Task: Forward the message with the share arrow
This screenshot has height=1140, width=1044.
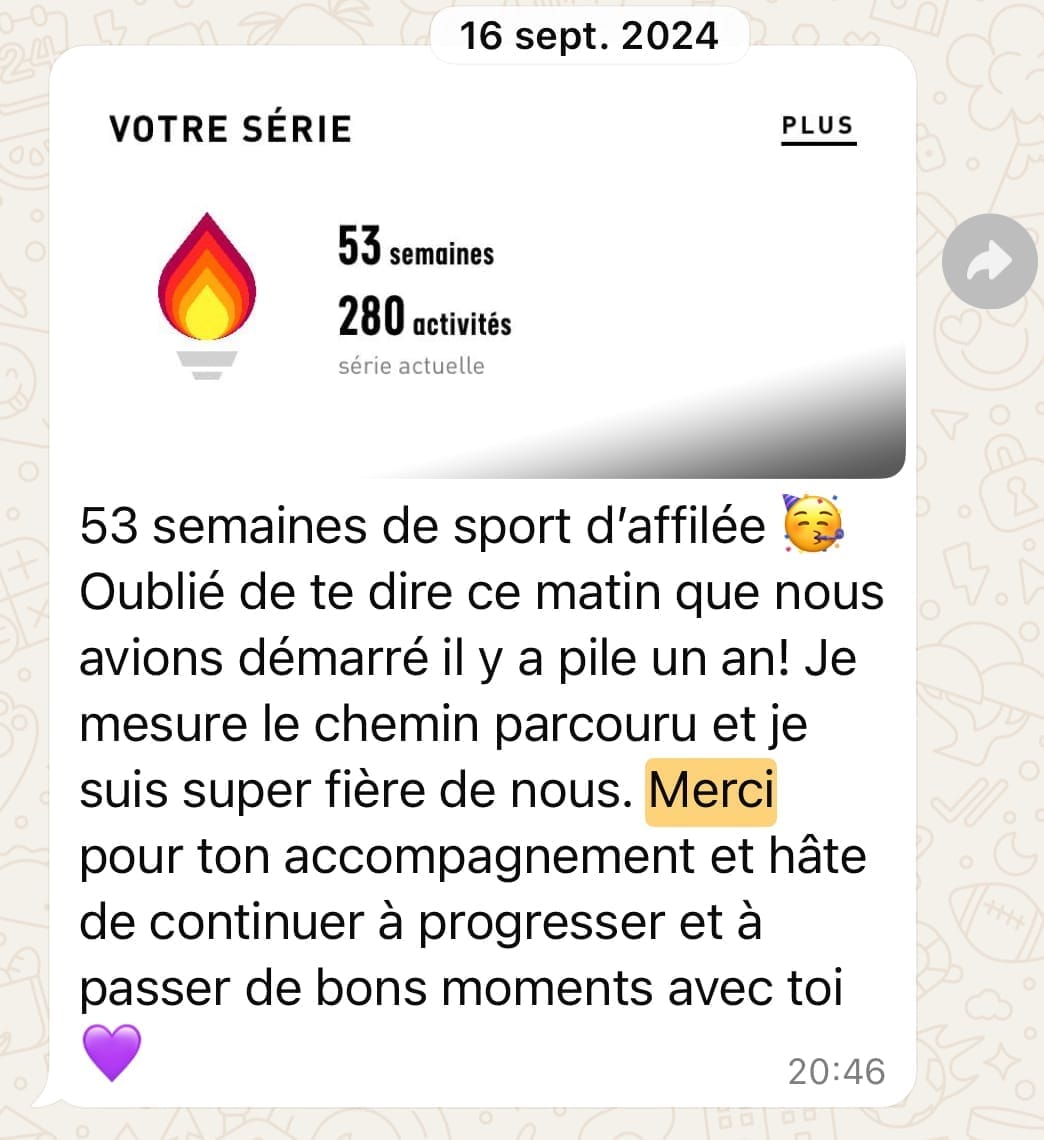Action: (x=989, y=261)
